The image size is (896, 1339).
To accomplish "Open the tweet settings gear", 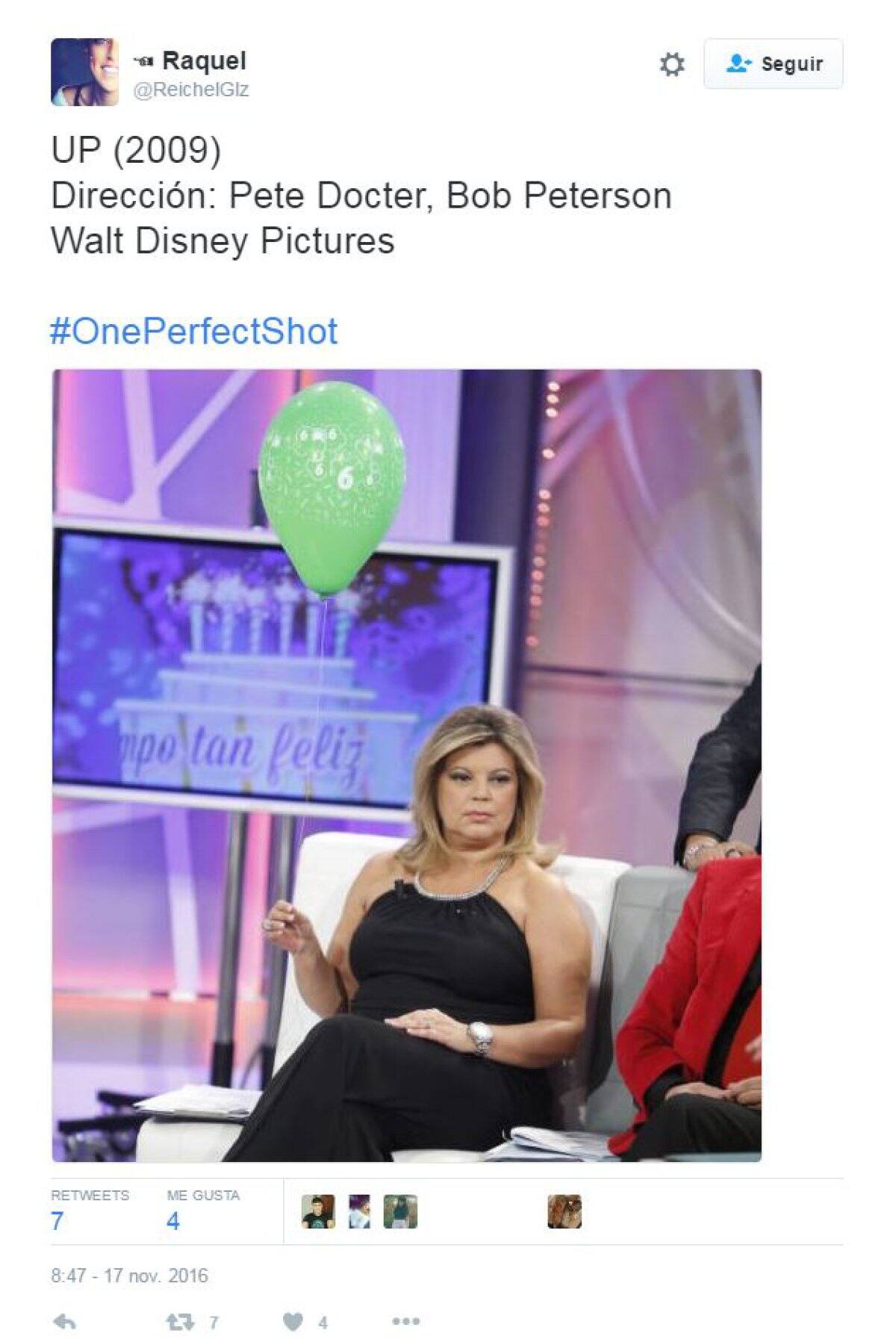I will pyautogui.click(x=671, y=65).
